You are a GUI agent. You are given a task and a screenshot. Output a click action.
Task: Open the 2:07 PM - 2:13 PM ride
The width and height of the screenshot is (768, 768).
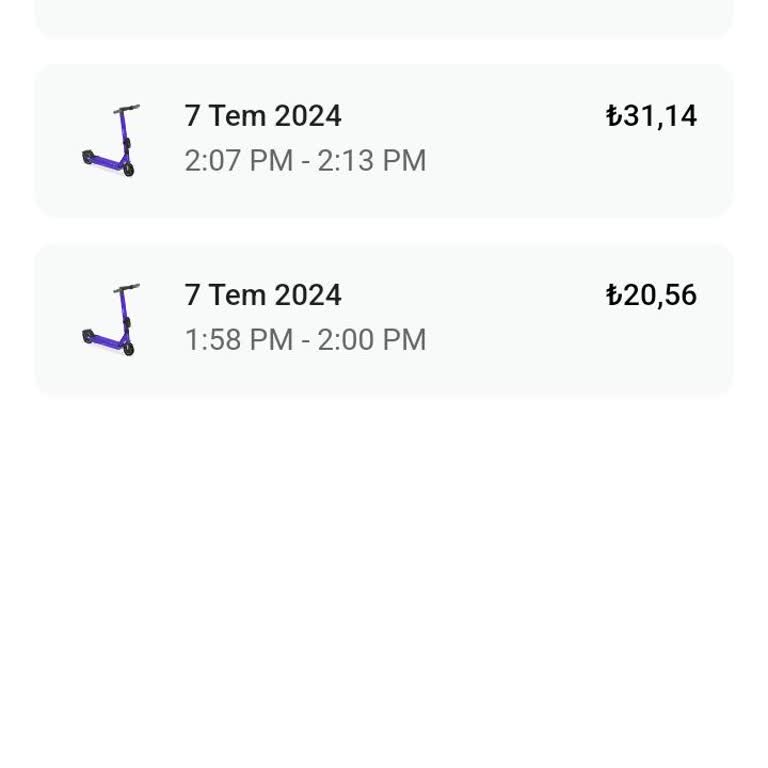[x=384, y=140]
